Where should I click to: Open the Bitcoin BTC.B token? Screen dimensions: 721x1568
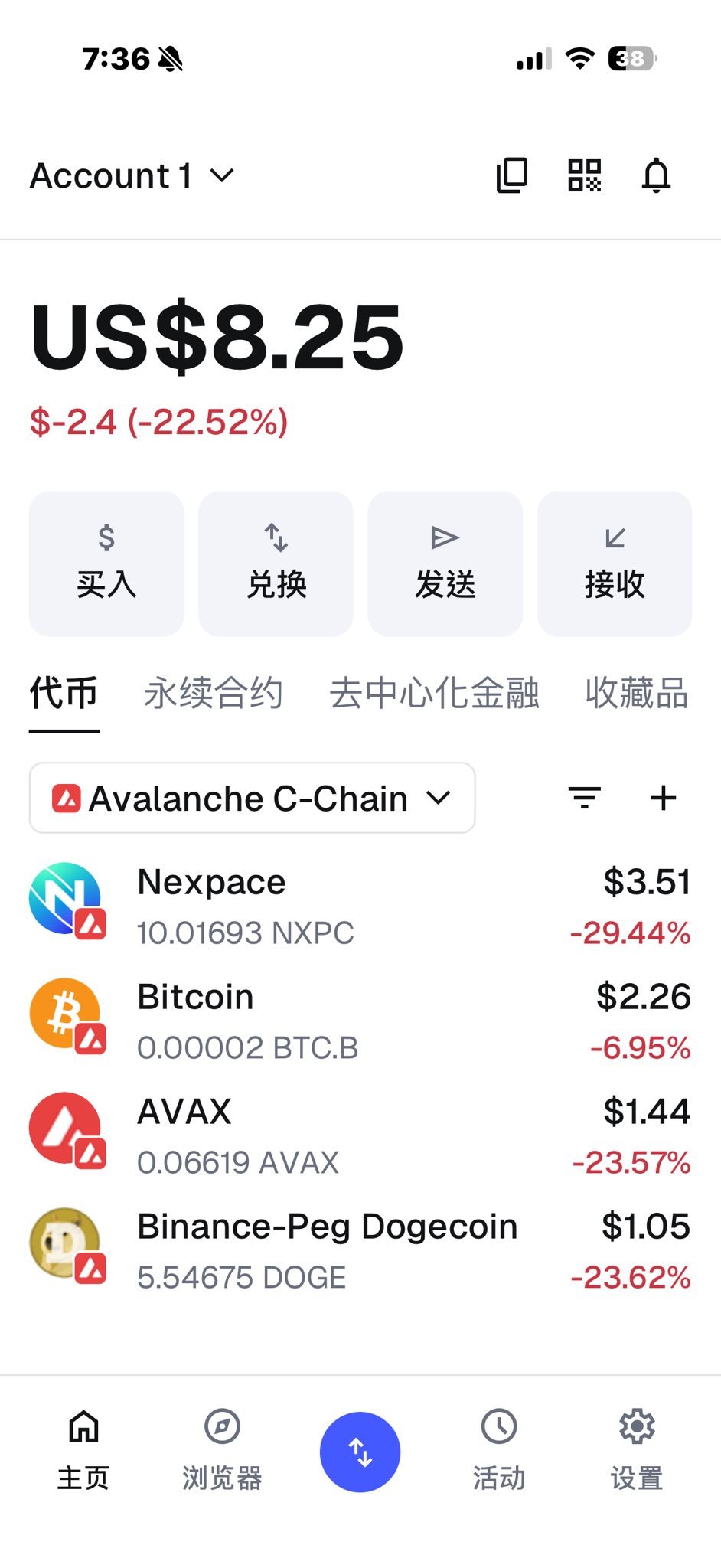(360, 1021)
